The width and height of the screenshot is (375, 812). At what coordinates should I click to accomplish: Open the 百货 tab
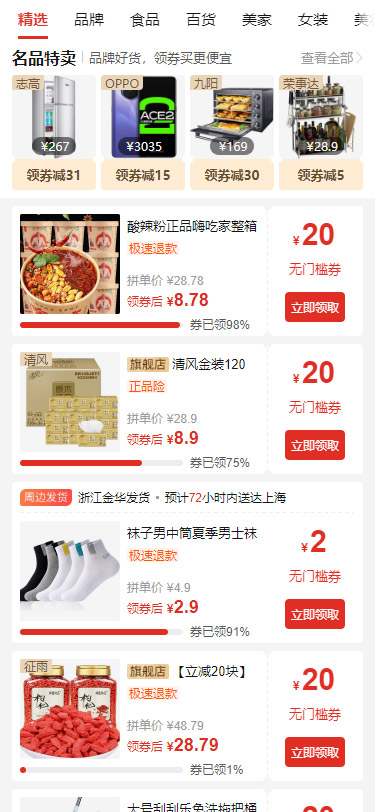[201, 20]
